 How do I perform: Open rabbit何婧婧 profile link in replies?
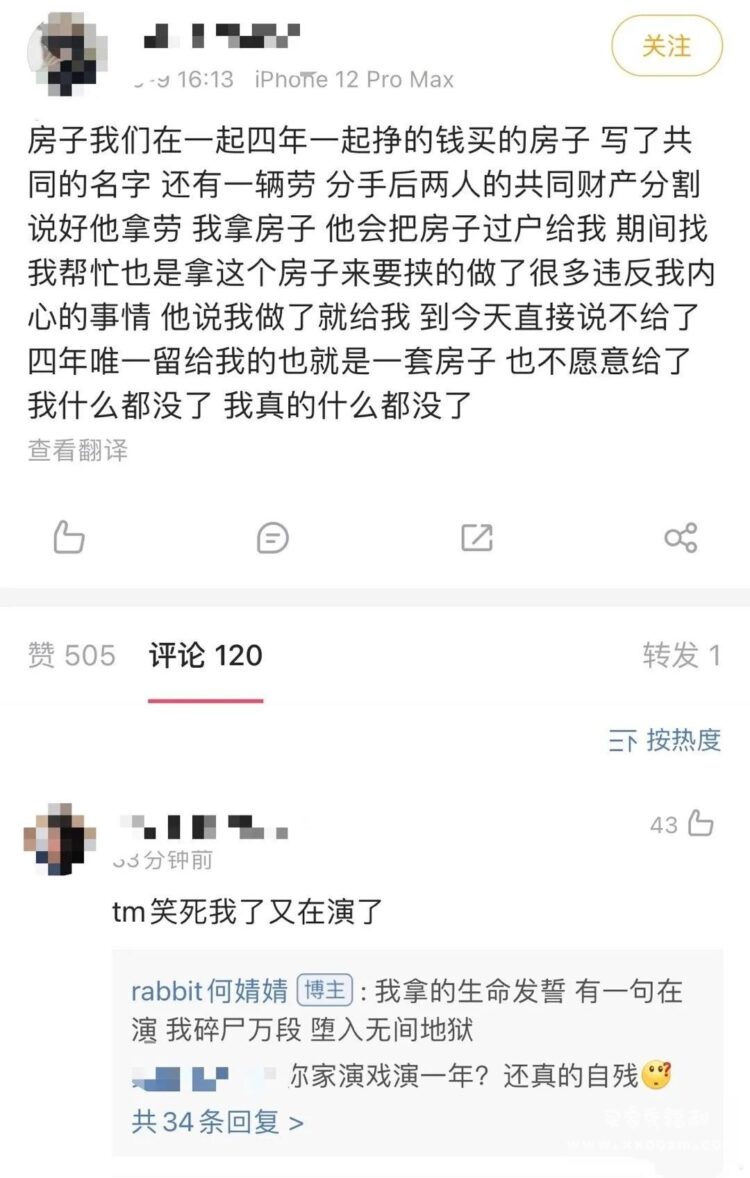click(209, 991)
